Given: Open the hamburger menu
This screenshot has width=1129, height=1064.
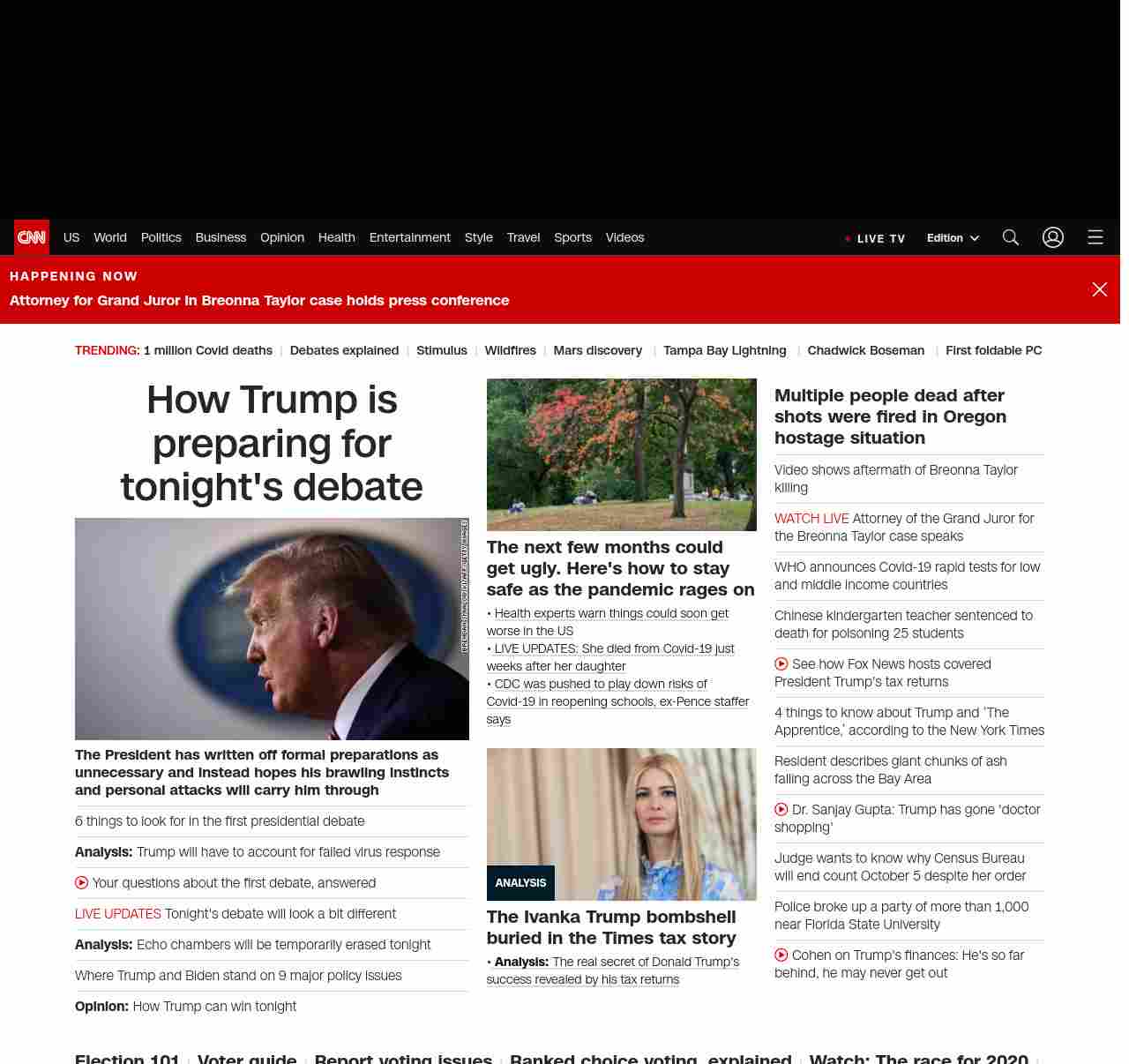Looking at the screenshot, I should [x=1095, y=237].
